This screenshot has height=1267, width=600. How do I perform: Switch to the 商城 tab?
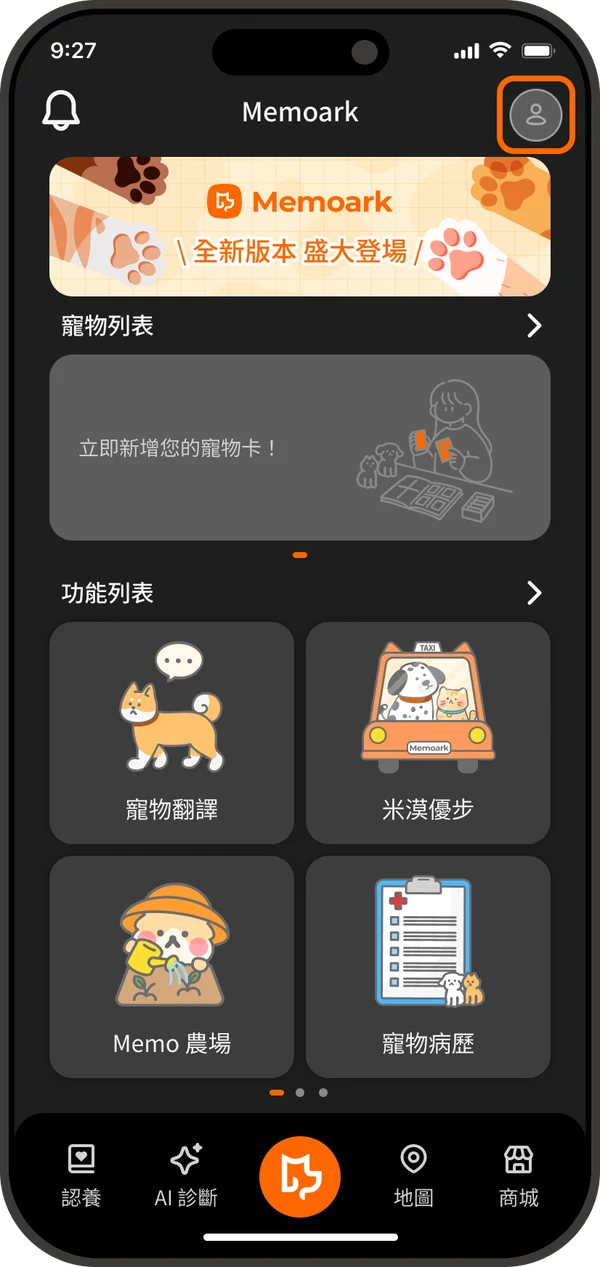[x=518, y=1176]
